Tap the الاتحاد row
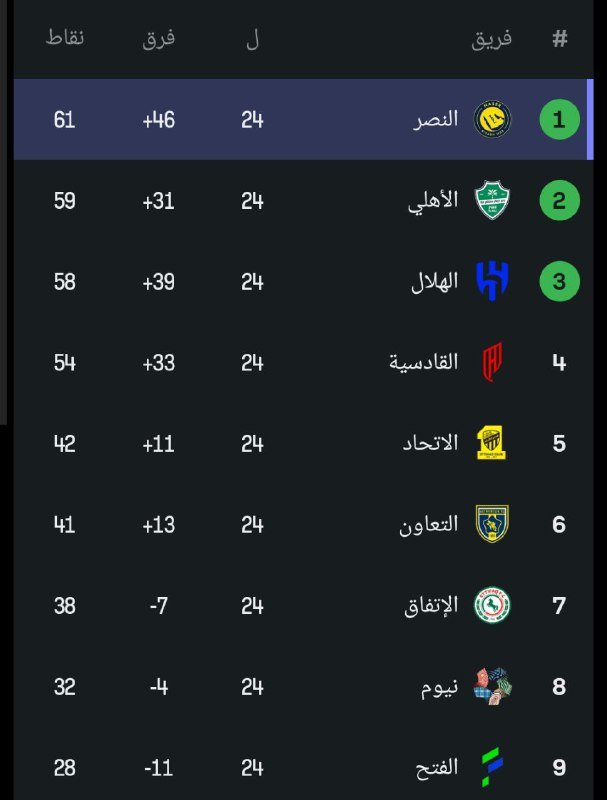 click(x=430, y=444)
